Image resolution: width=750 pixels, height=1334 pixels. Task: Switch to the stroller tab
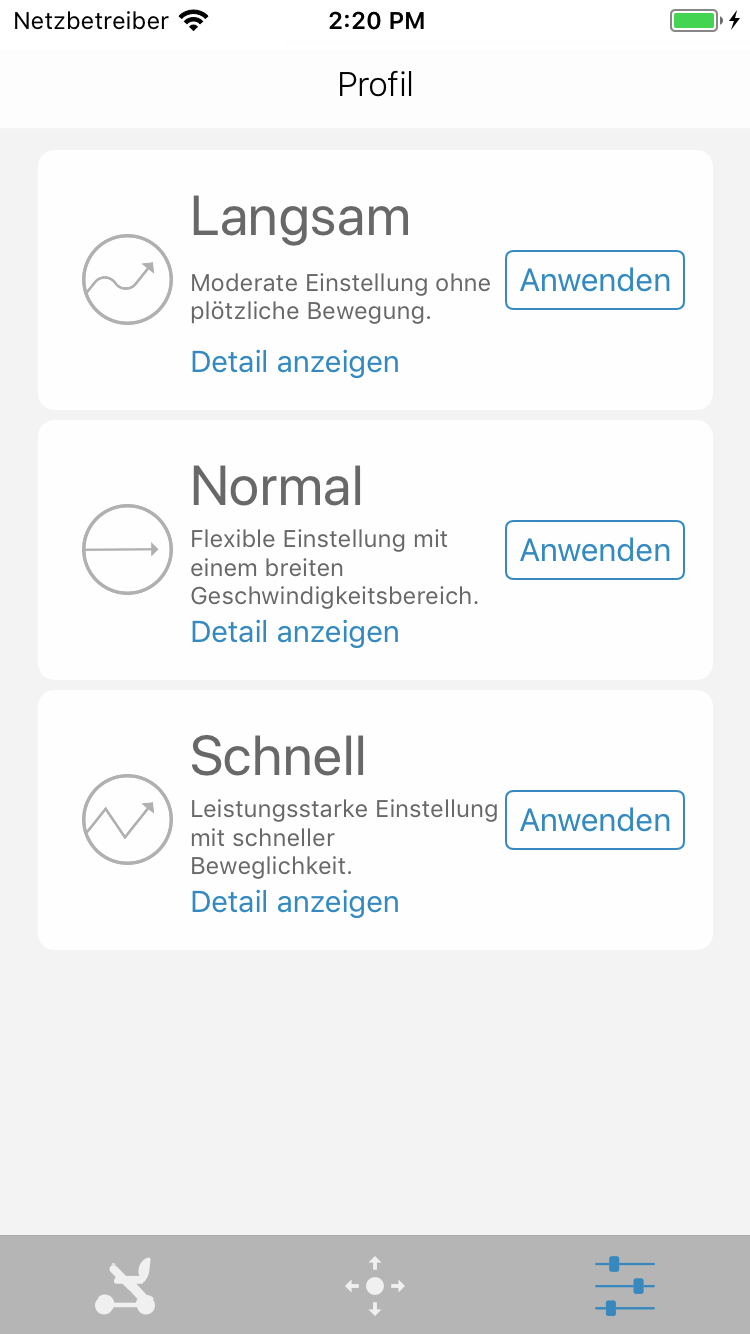(x=125, y=1285)
